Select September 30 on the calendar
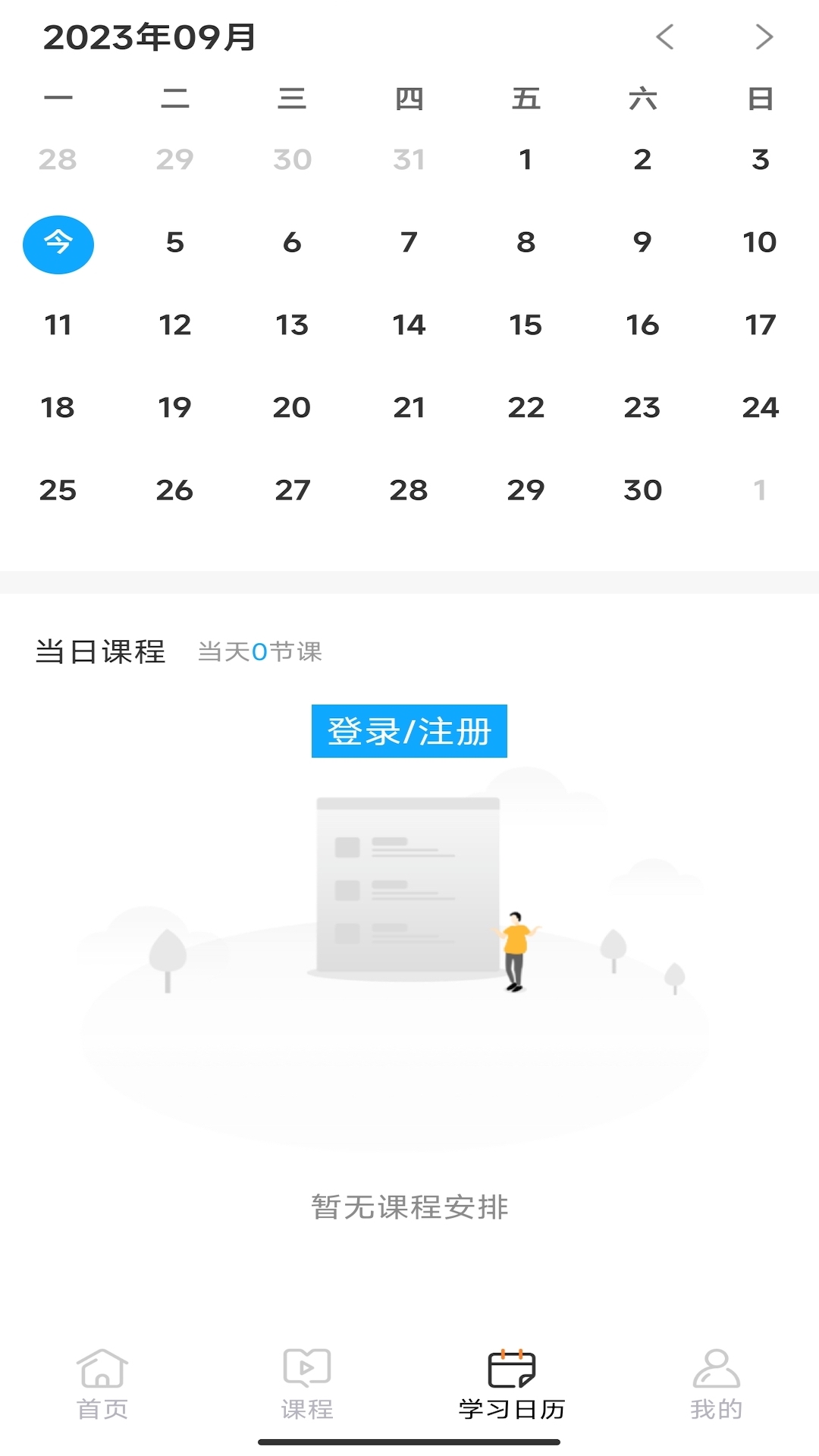 642,491
